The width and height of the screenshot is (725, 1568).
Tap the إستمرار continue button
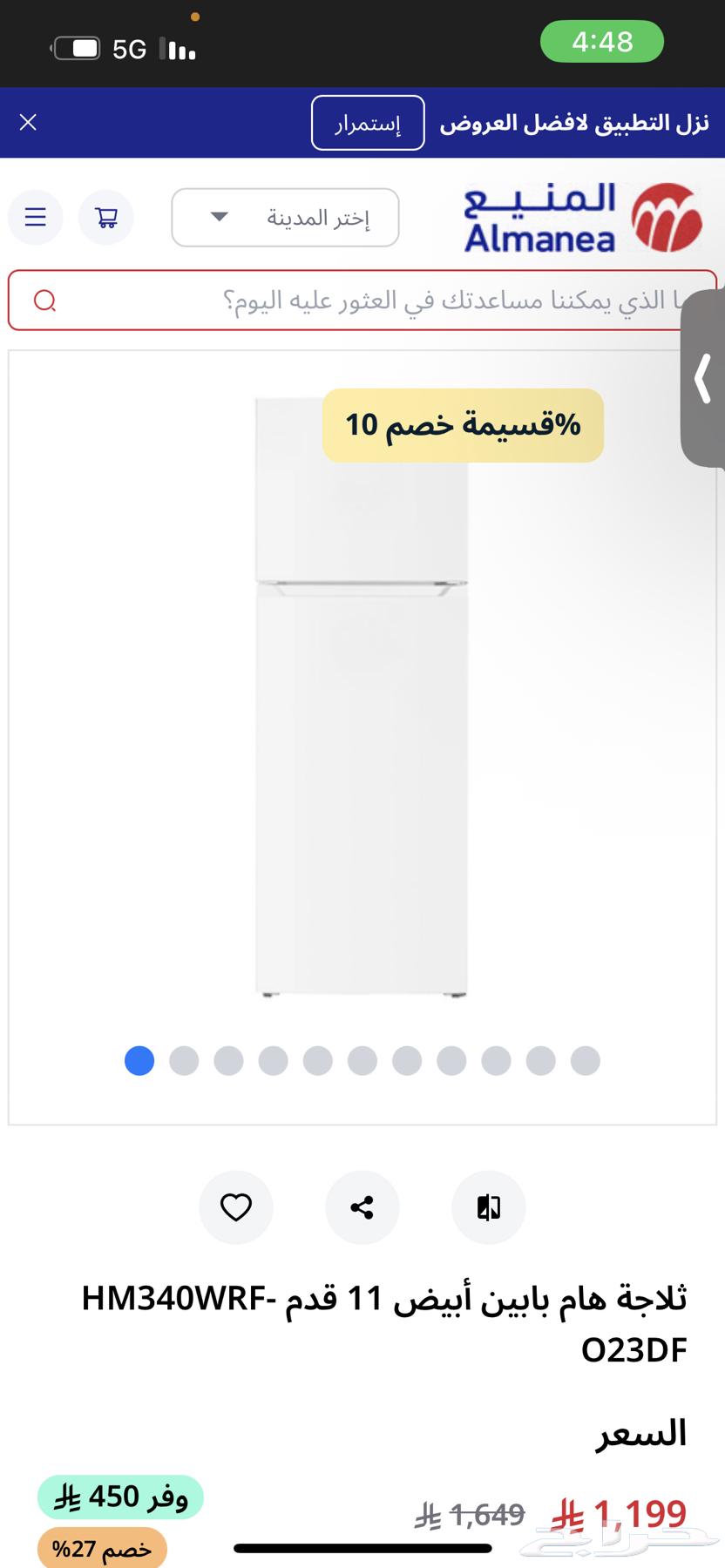coord(367,122)
